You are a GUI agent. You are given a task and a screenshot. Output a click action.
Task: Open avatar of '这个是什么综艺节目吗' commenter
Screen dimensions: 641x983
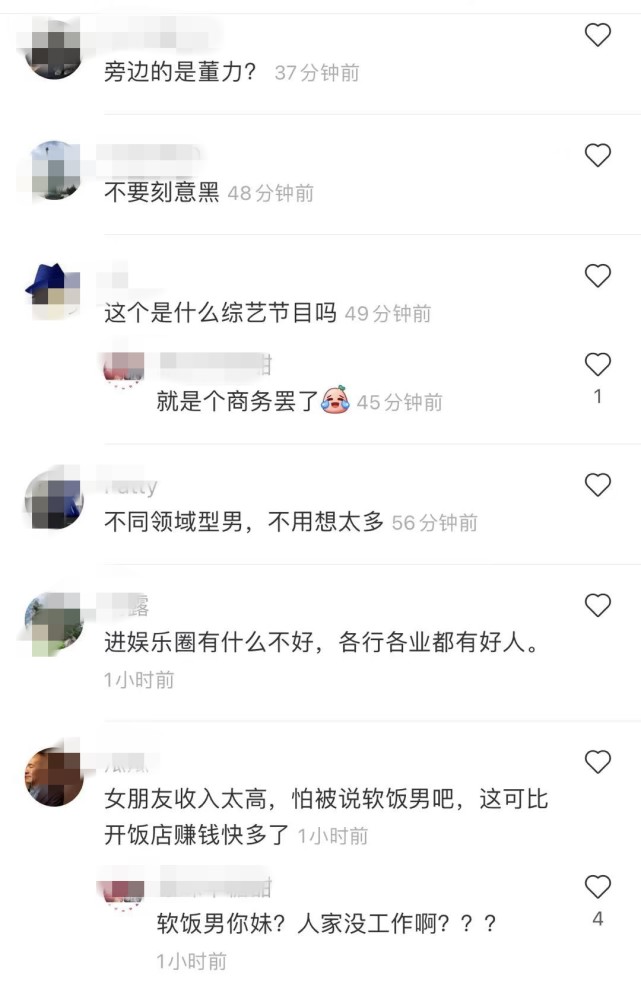53,291
